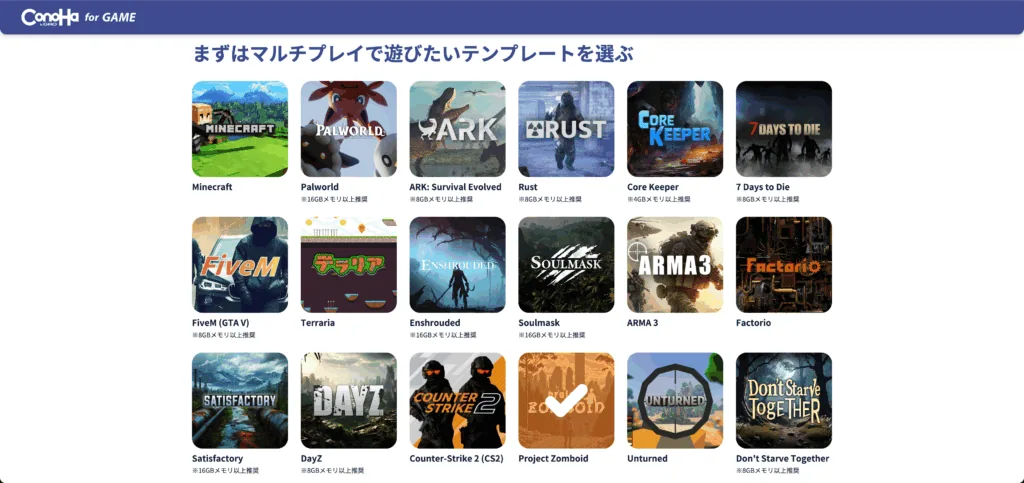Choose the 7 Days to Die template

click(784, 129)
